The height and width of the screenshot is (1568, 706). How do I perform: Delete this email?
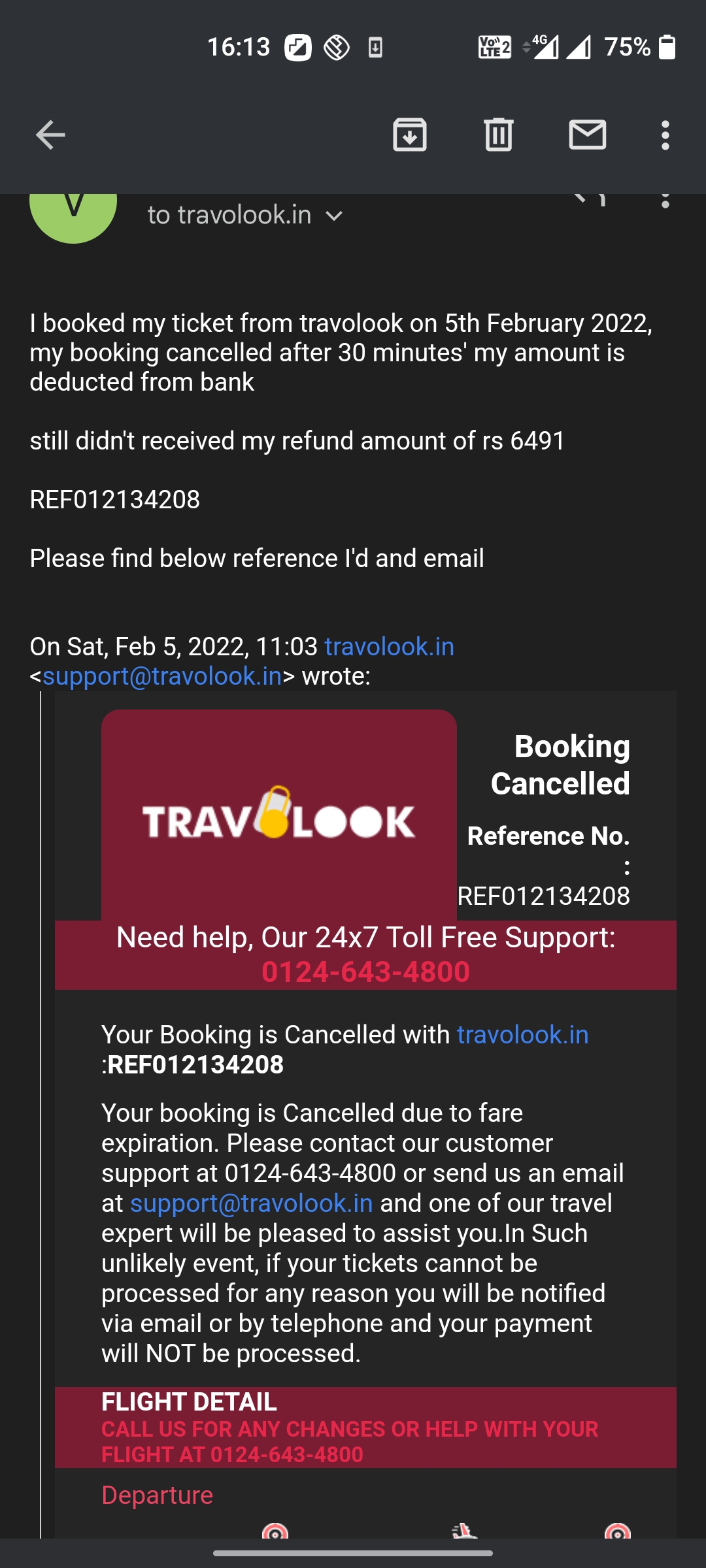click(x=499, y=135)
